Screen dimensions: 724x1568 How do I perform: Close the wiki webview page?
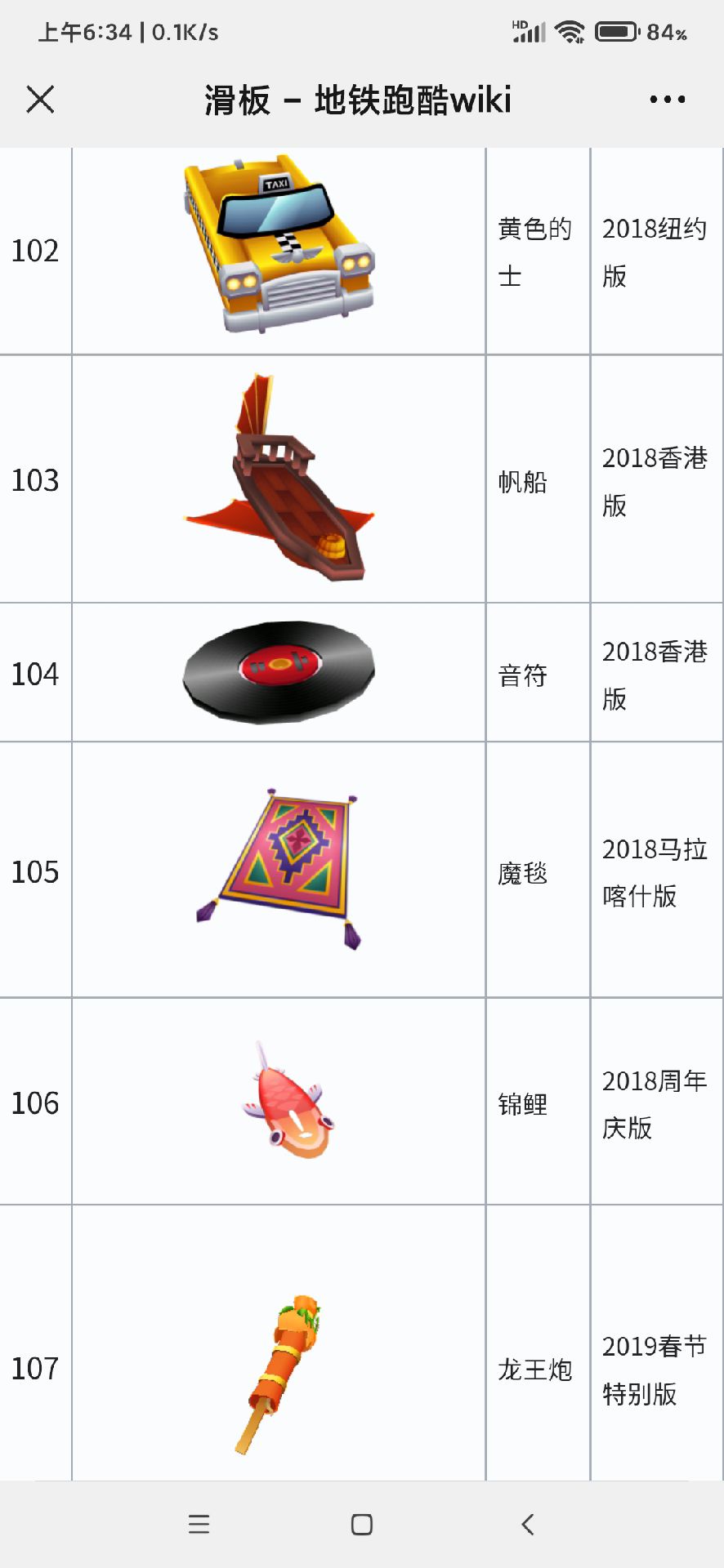pos(40,100)
